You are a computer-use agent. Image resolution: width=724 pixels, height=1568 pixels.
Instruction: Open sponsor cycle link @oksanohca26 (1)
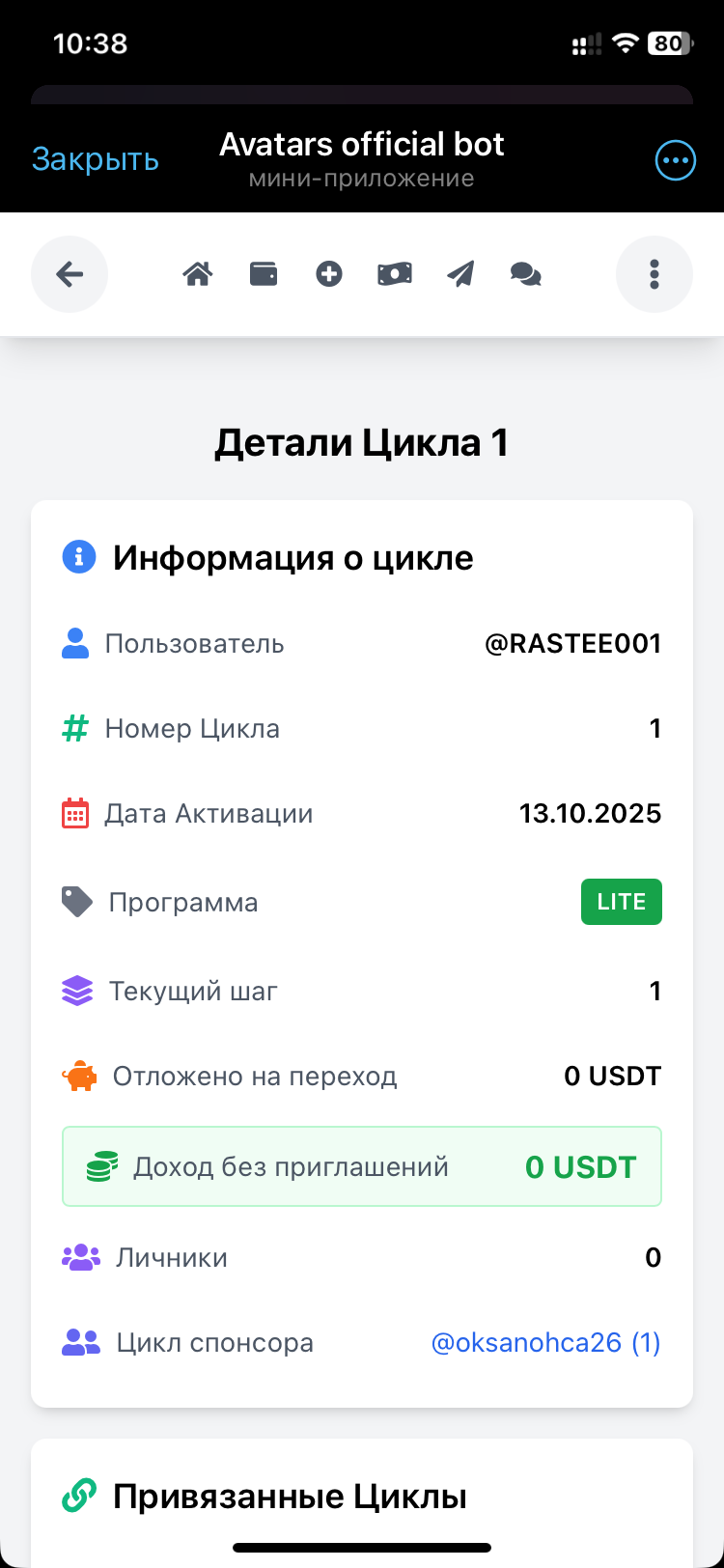click(545, 1343)
